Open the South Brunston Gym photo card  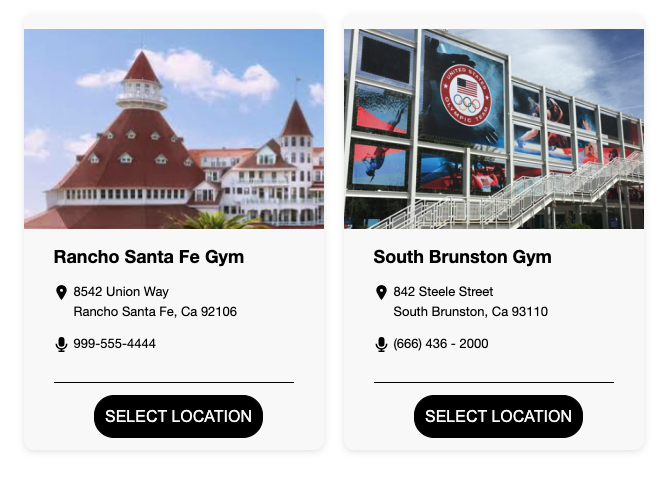point(494,129)
